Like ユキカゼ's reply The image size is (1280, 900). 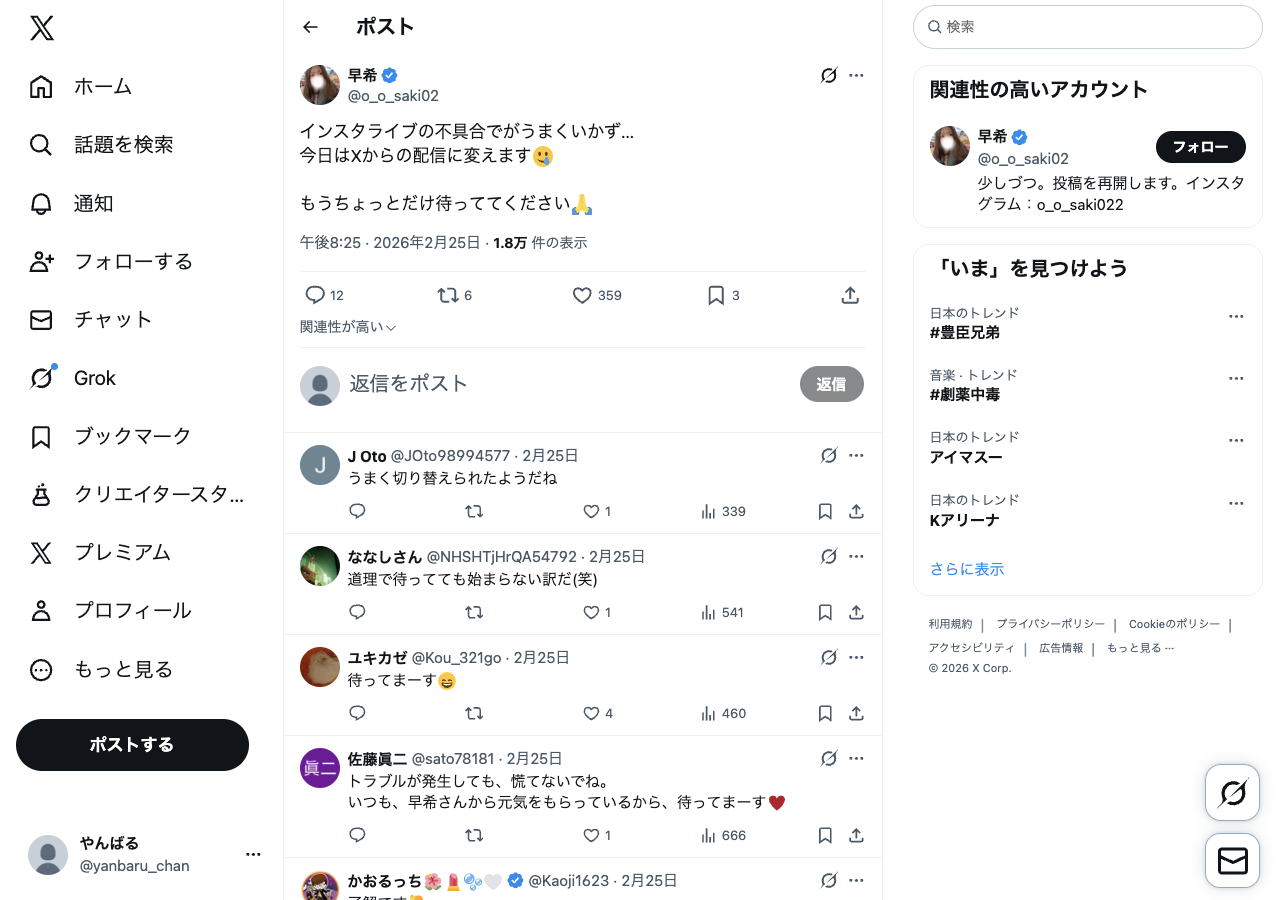click(591, 713)
